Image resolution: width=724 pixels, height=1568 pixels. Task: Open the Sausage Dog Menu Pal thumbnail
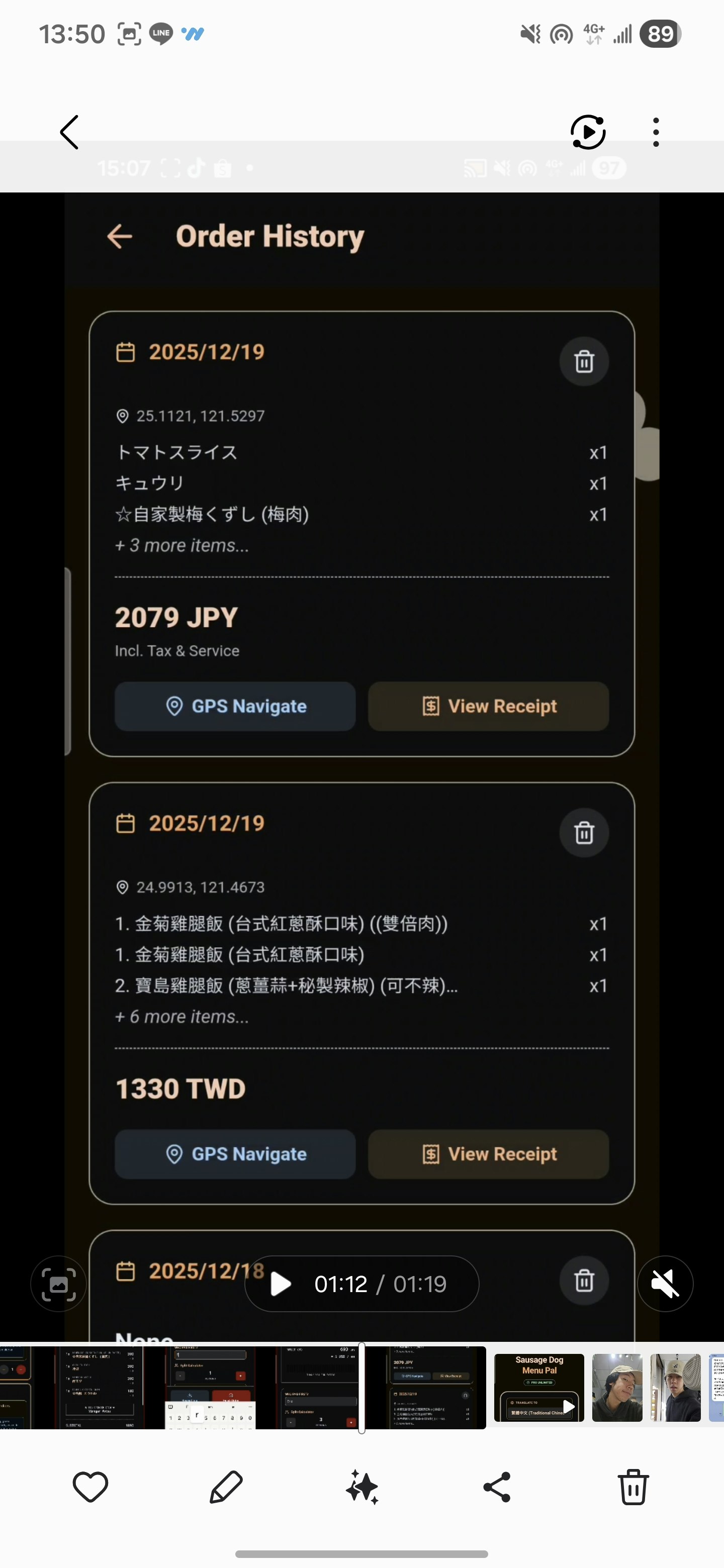(x=539, y=1387)
